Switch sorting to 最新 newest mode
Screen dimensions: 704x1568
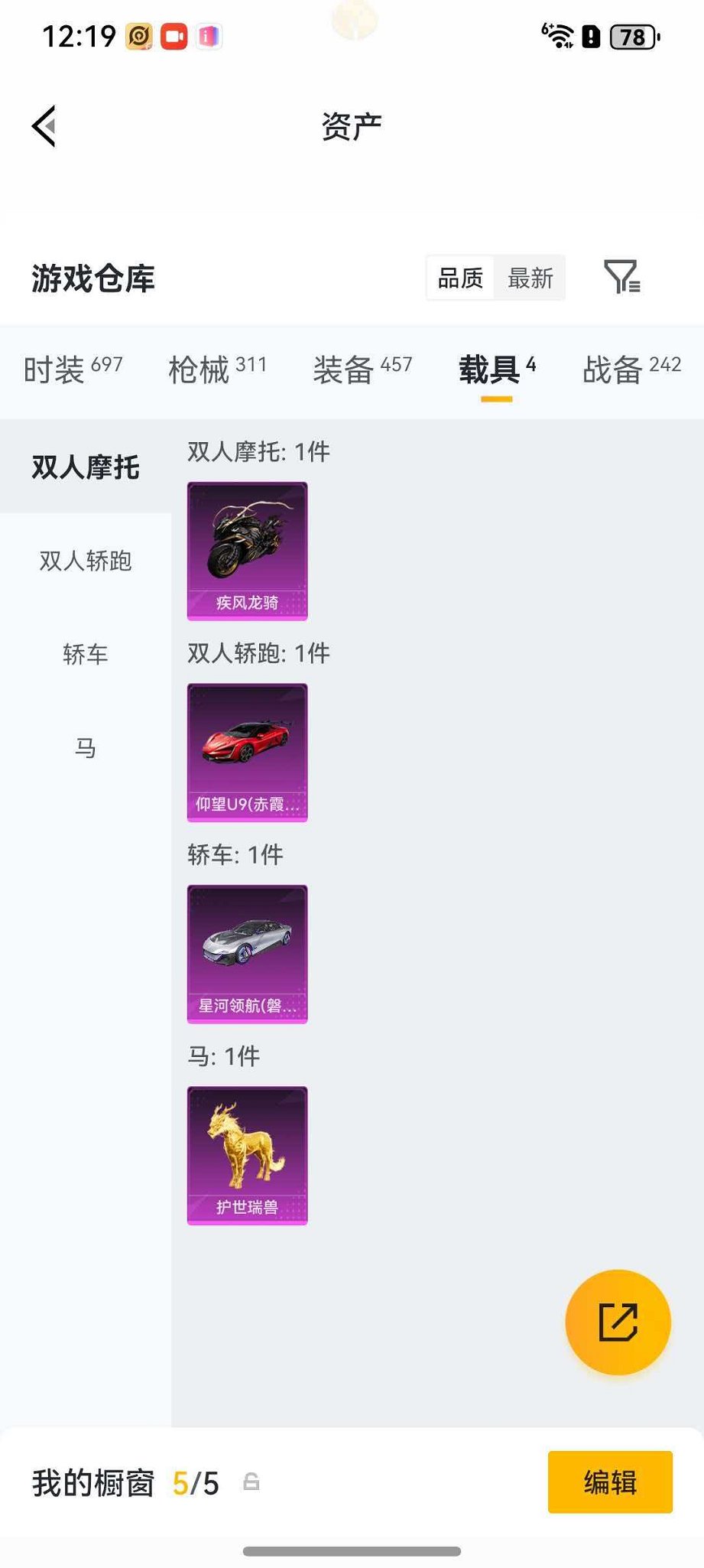(x=530, y=278)
